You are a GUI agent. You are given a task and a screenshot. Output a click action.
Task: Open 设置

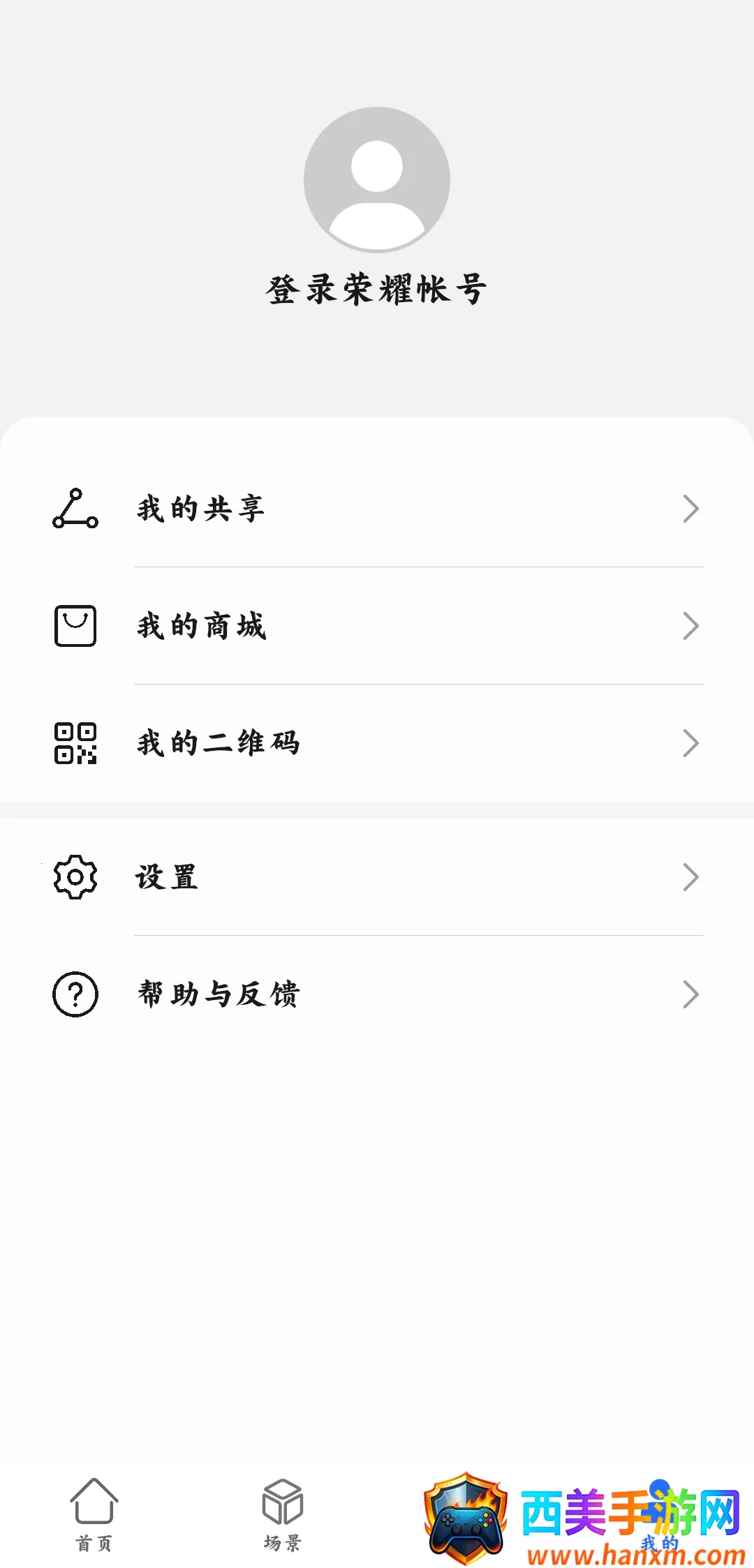(x=377, y=877)
